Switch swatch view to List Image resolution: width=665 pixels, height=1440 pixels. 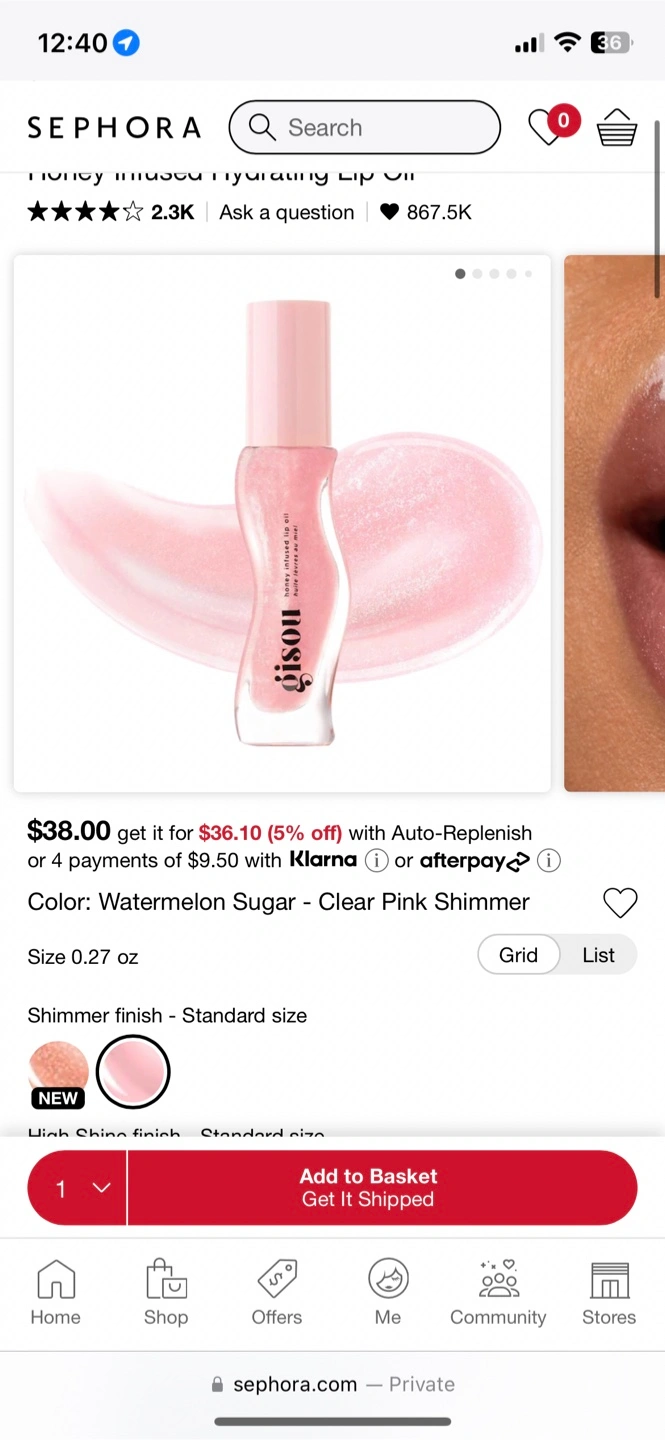click(598, 955)
